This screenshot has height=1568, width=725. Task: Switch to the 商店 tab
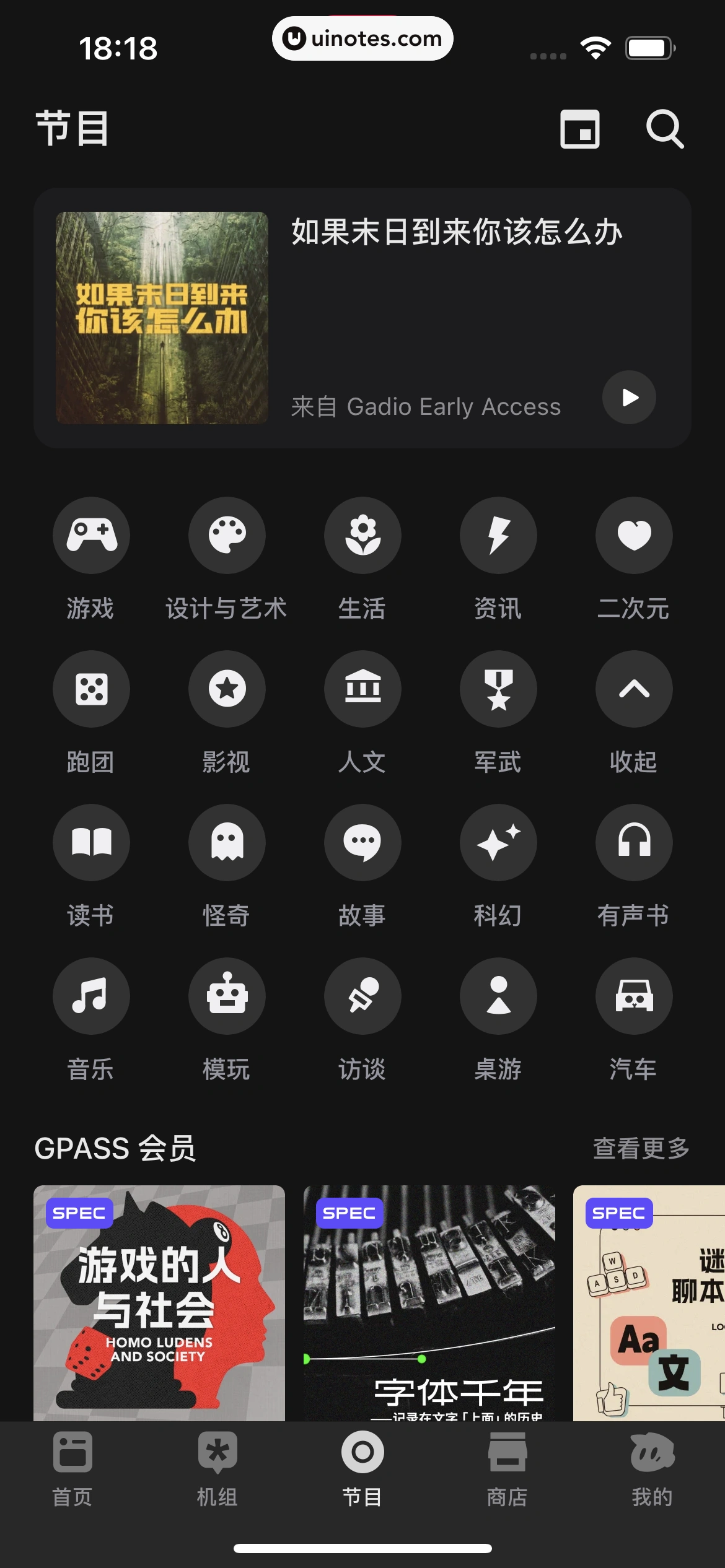tap(507, 1480)
